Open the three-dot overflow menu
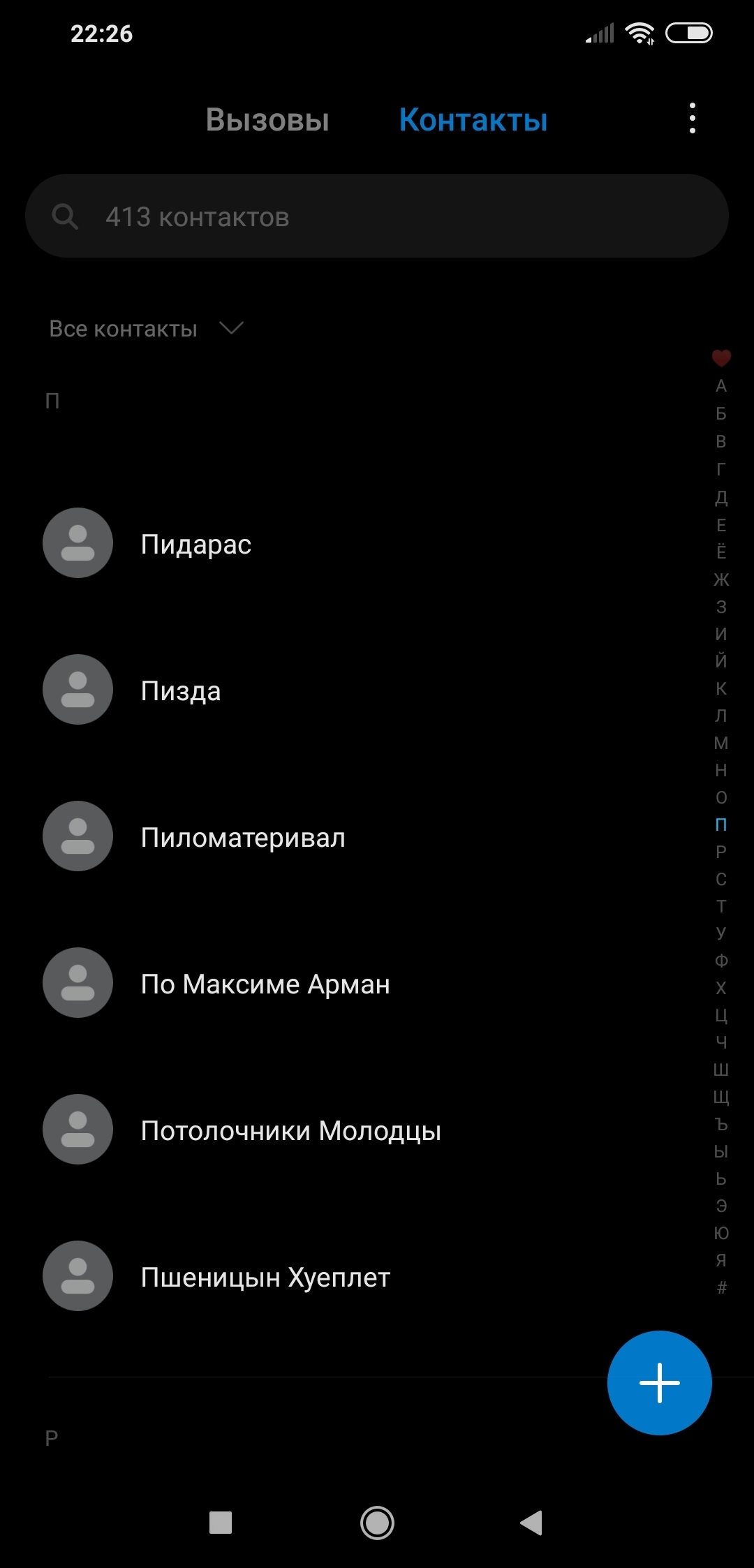Viewport: 754px width, 1568px height. (x=692, y=118)
